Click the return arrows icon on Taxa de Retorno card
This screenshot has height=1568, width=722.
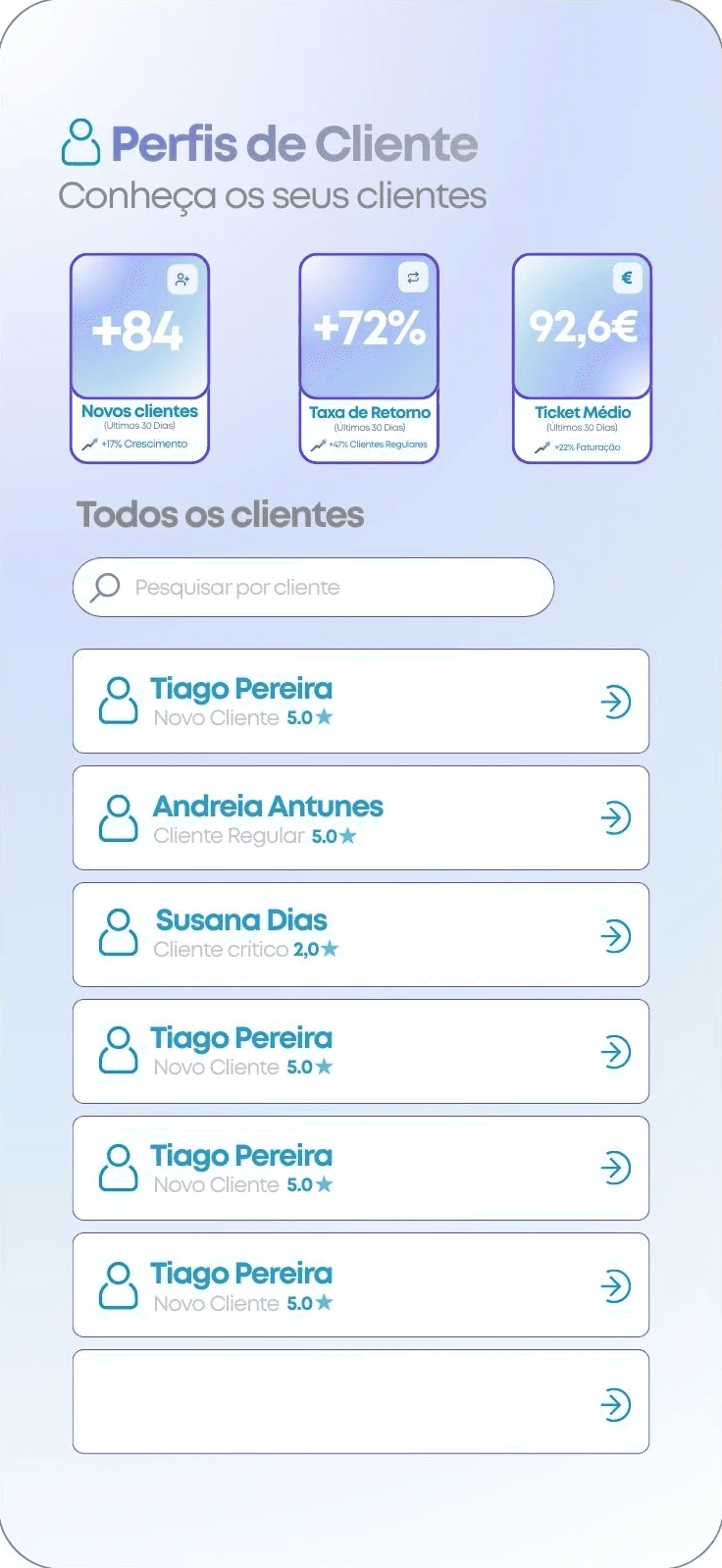[411, 278]
